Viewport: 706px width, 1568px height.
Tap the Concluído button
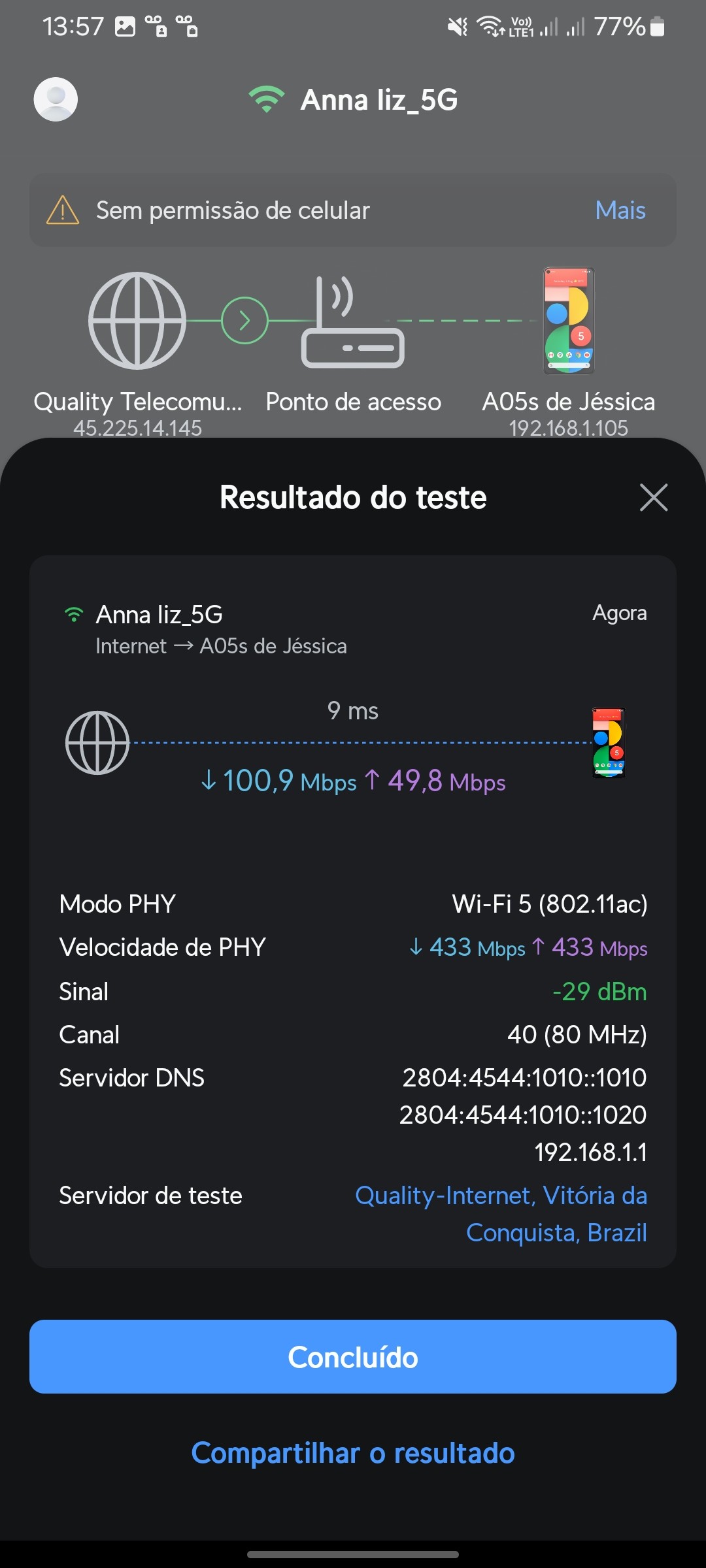(x=353, y=1357)
